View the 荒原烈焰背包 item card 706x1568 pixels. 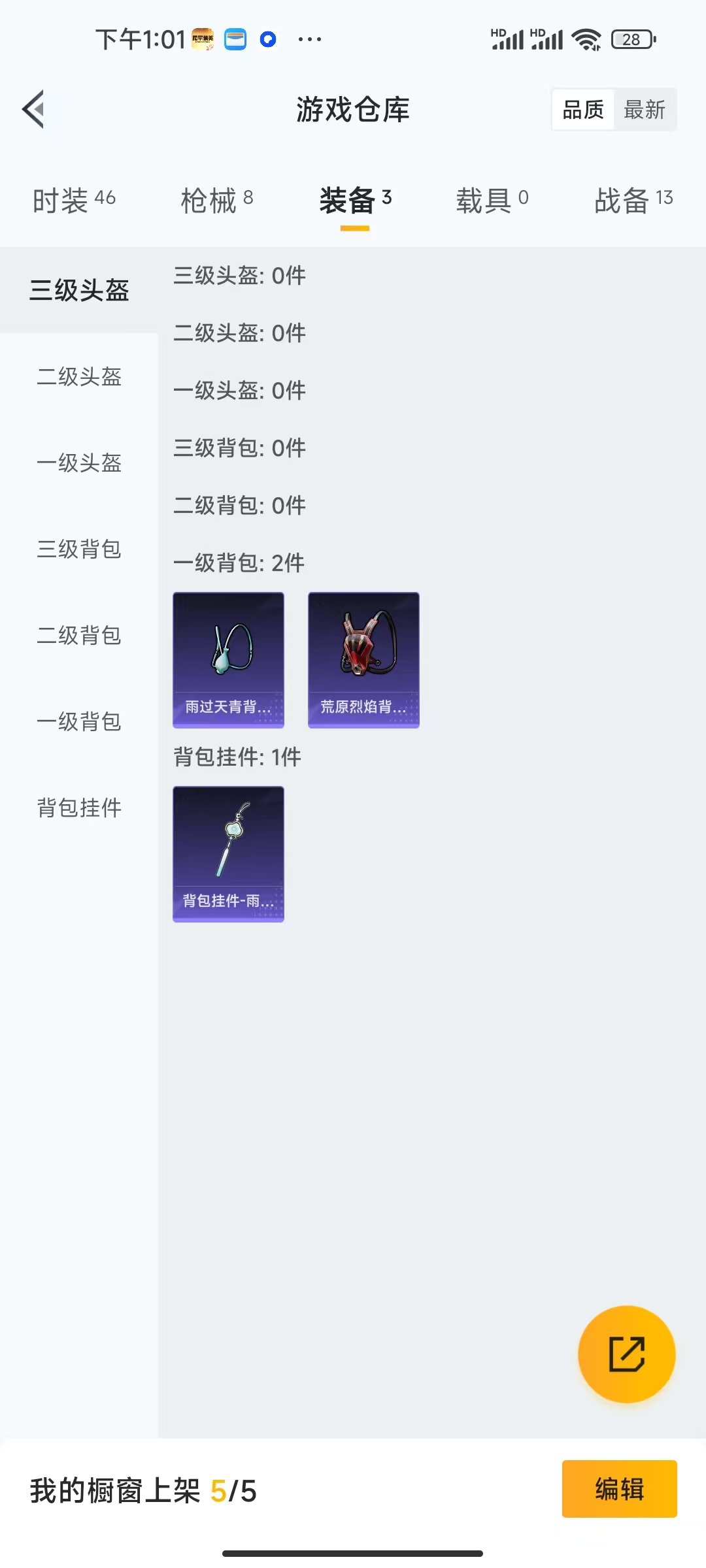tap(363, 660)
